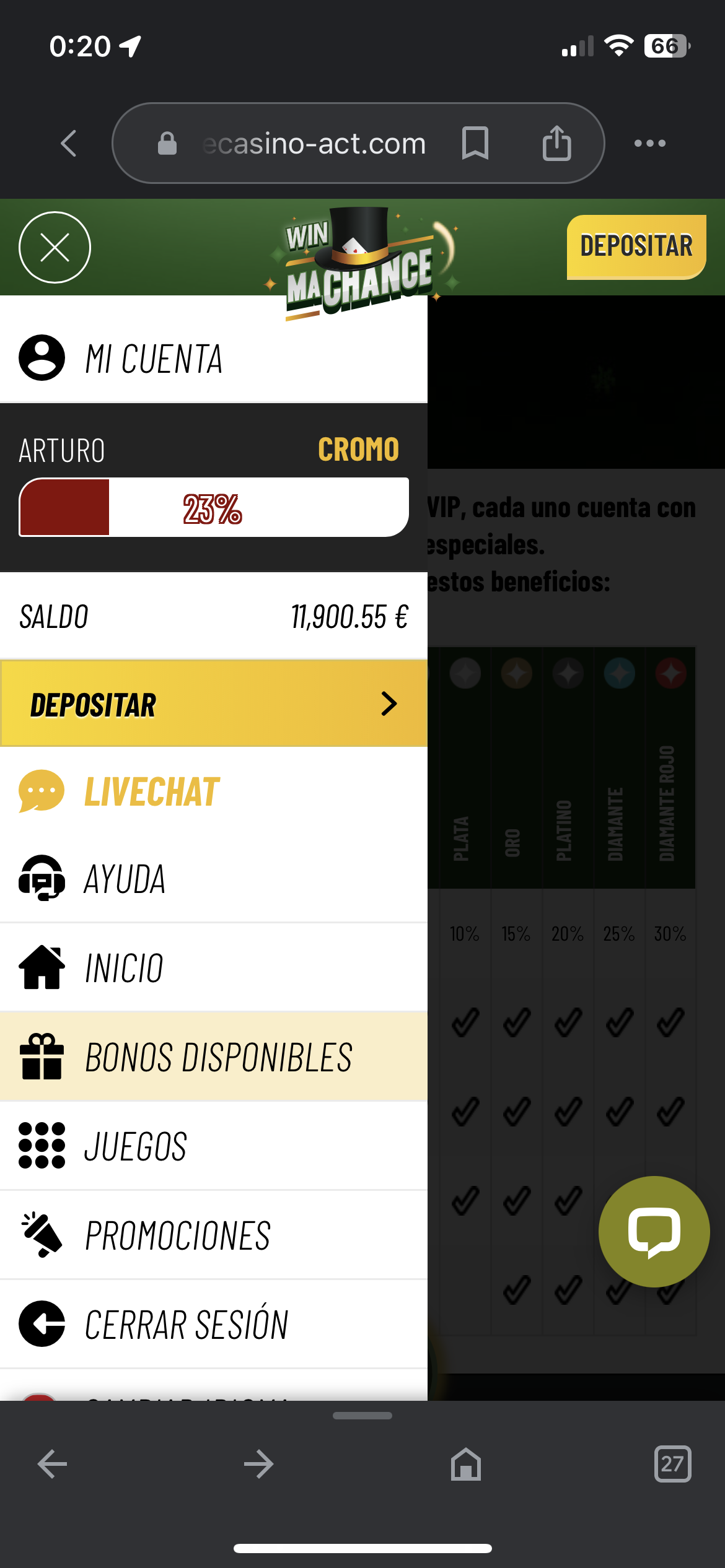Viewport: 725px width, 1568px height.
Task: Go back using the top browser chevron
Action: tap(69, 144)
